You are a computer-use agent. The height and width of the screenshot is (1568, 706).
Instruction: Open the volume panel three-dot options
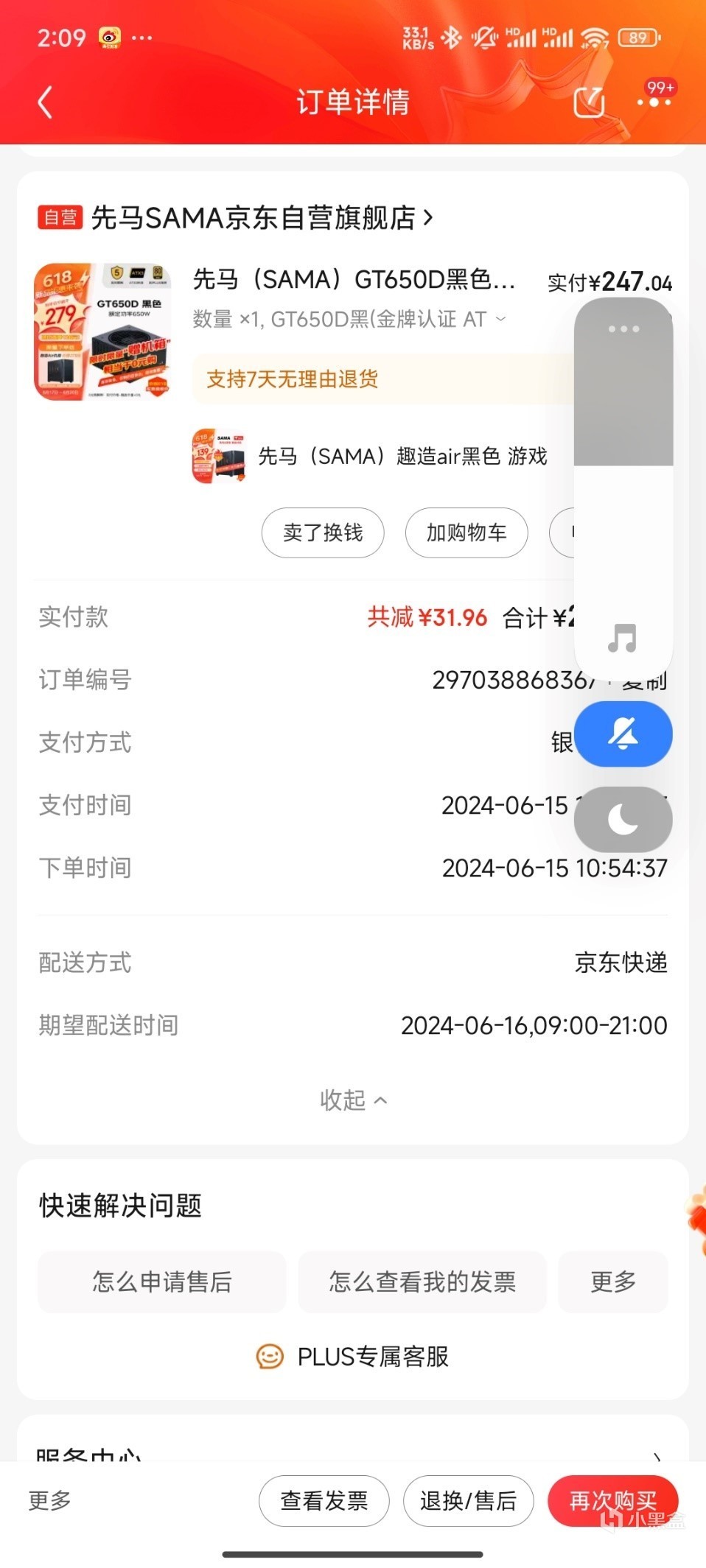pyautogui.click(x=623, y=328)
